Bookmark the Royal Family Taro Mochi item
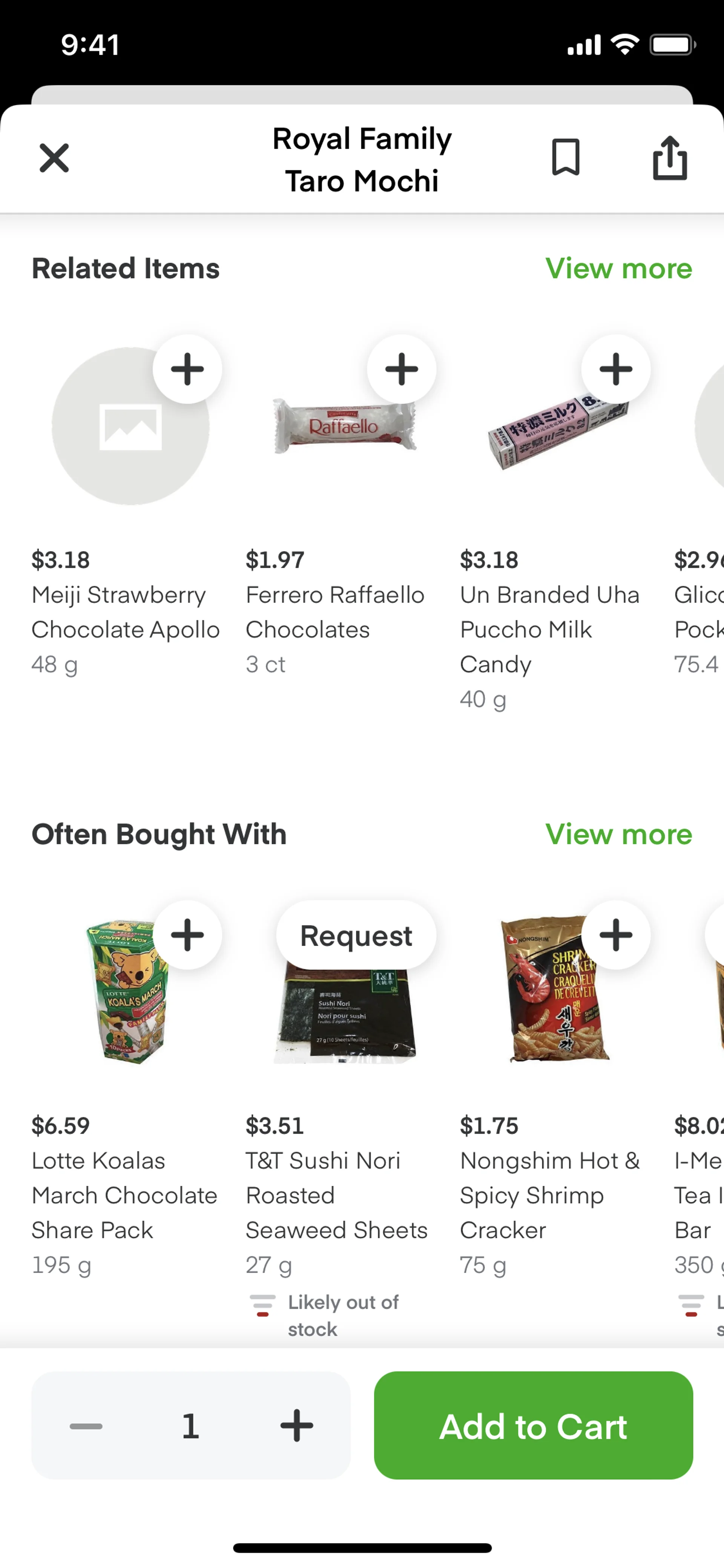This screenshot has width=724, height=1568. [565, 158]
